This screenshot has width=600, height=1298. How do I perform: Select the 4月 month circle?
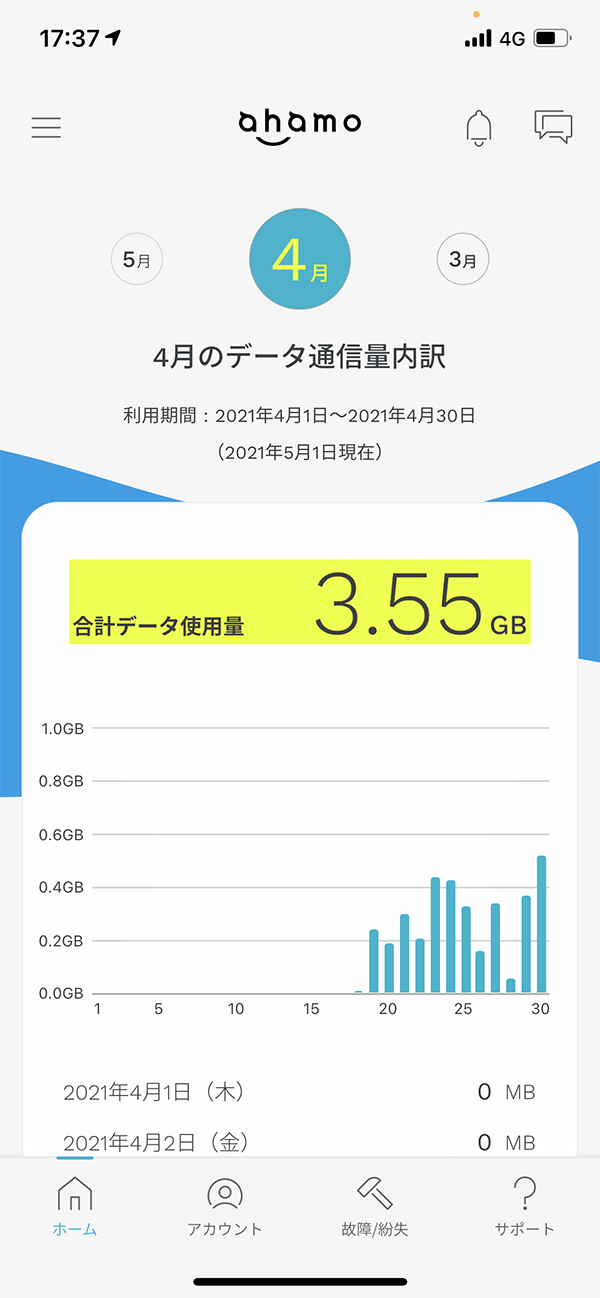(300, 260)
